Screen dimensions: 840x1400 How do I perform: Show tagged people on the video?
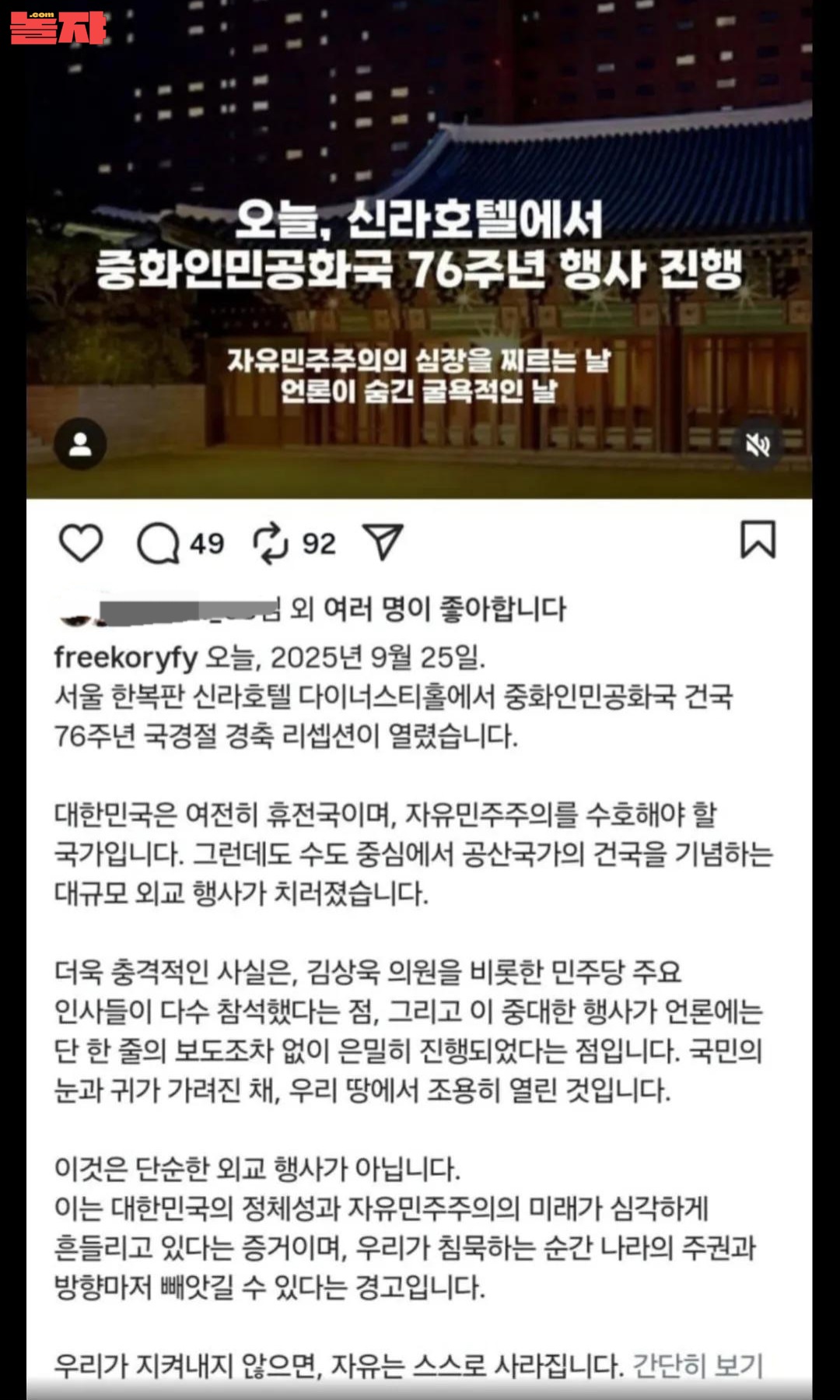80,444
